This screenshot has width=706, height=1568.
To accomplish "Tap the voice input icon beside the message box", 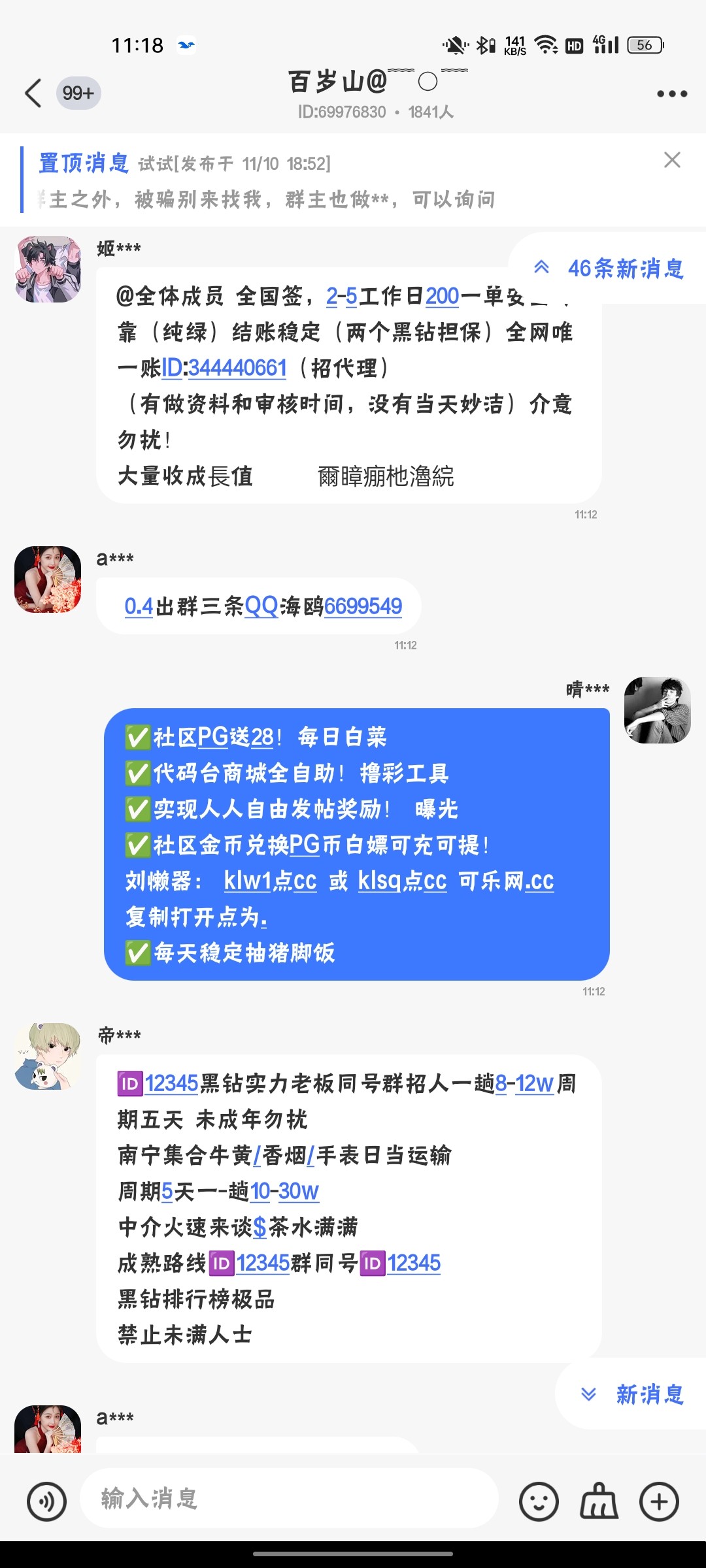I will [46, 1499].
